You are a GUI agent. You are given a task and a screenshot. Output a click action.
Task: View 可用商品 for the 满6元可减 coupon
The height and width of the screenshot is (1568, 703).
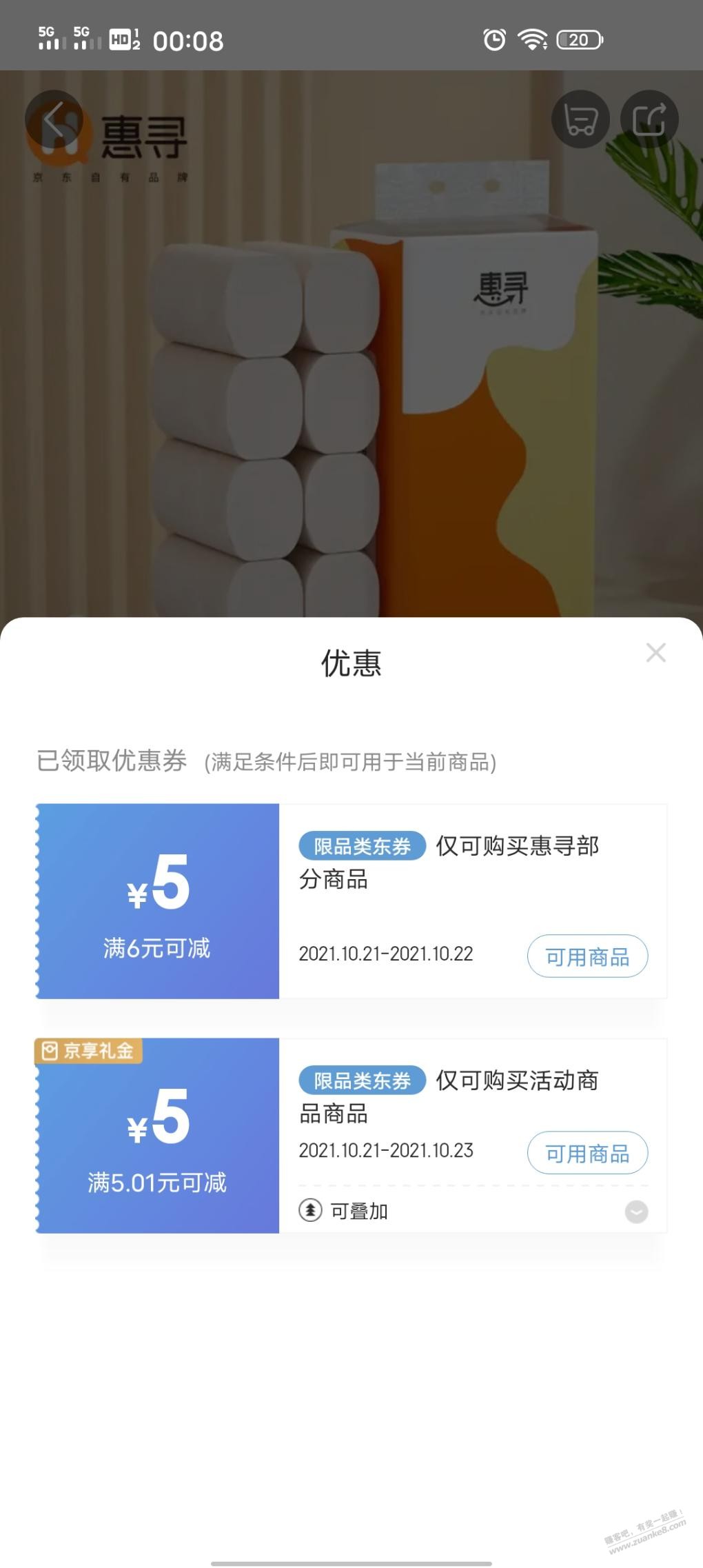(587, 956)
